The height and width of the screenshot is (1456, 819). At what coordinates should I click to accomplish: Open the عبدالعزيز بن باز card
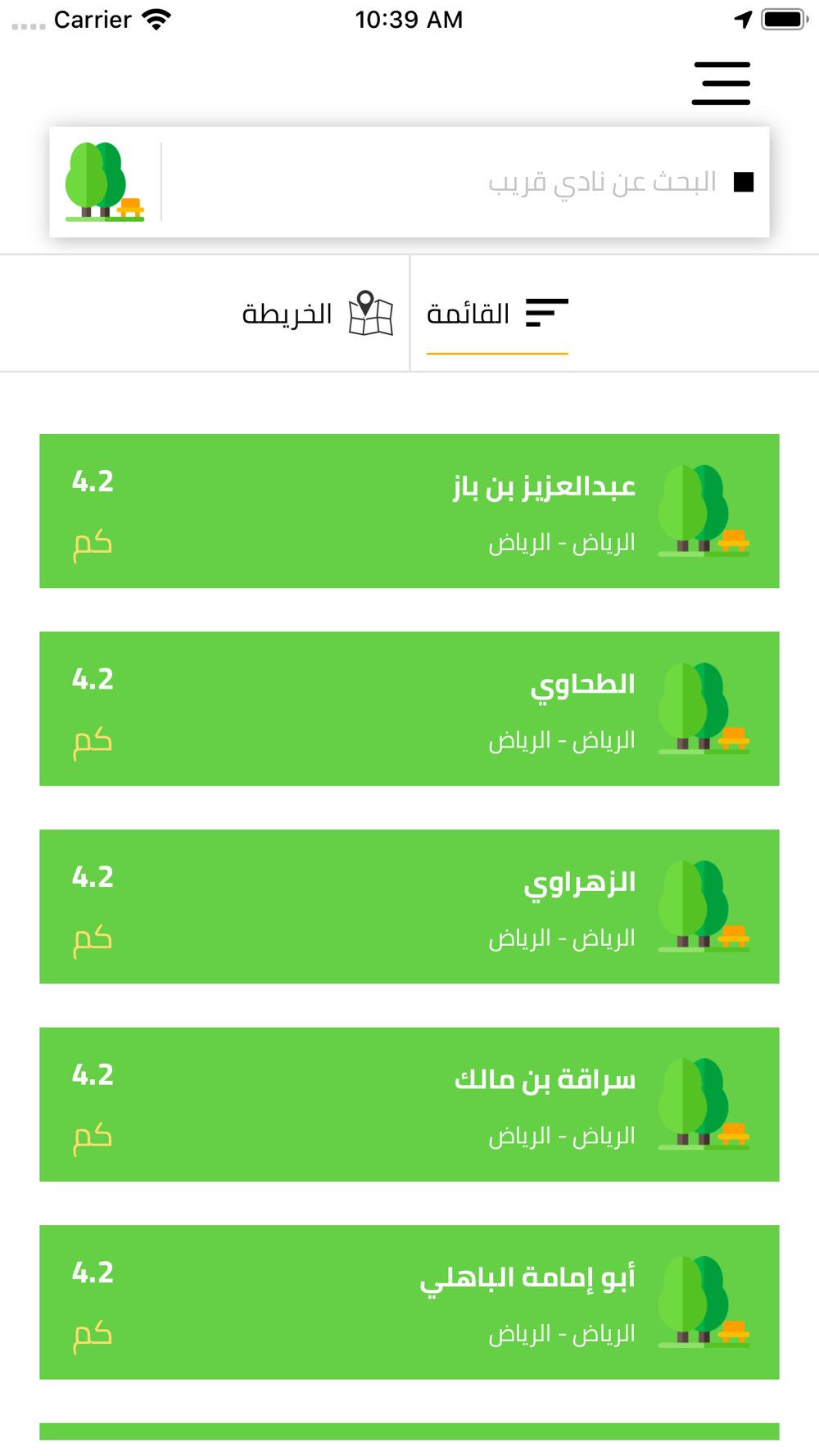pyautogui.click(x=409, y=511)
